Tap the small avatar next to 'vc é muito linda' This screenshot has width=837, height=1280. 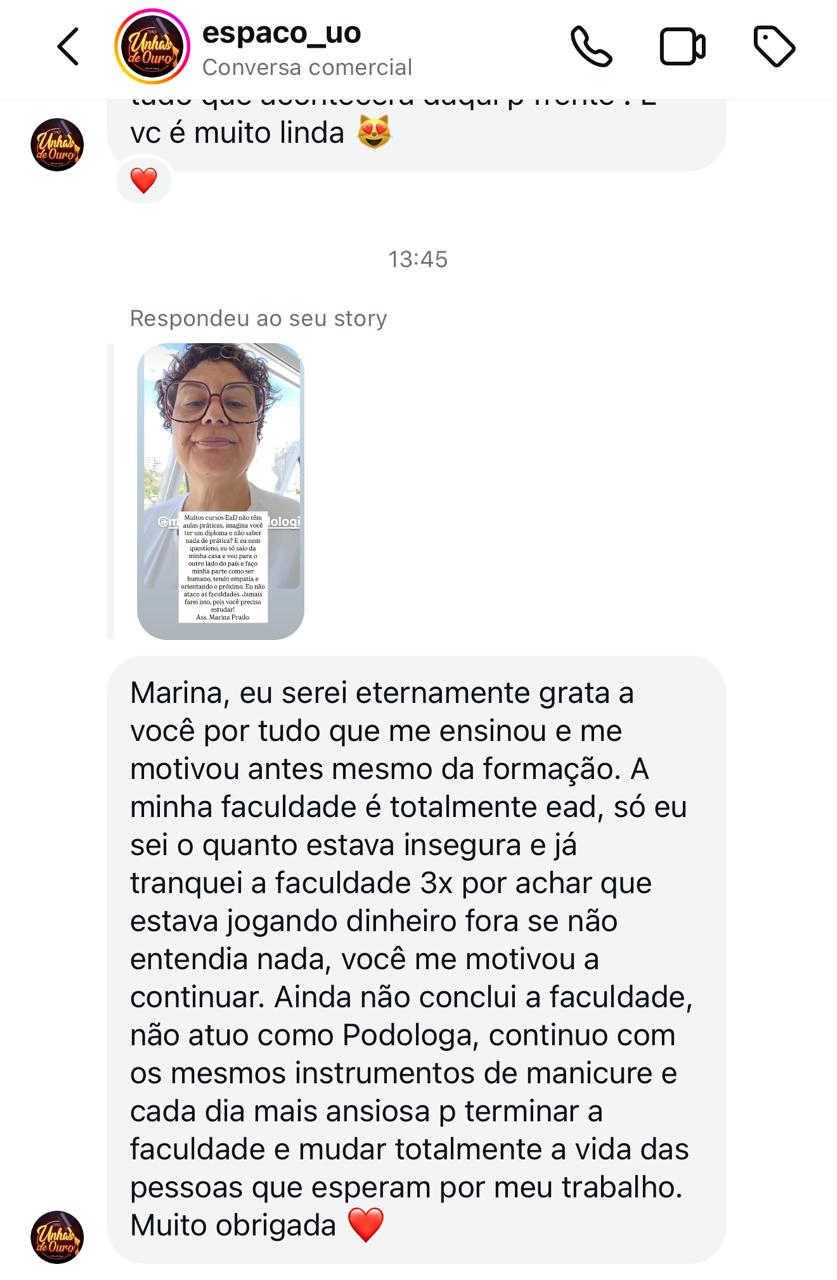click(57, 144)
